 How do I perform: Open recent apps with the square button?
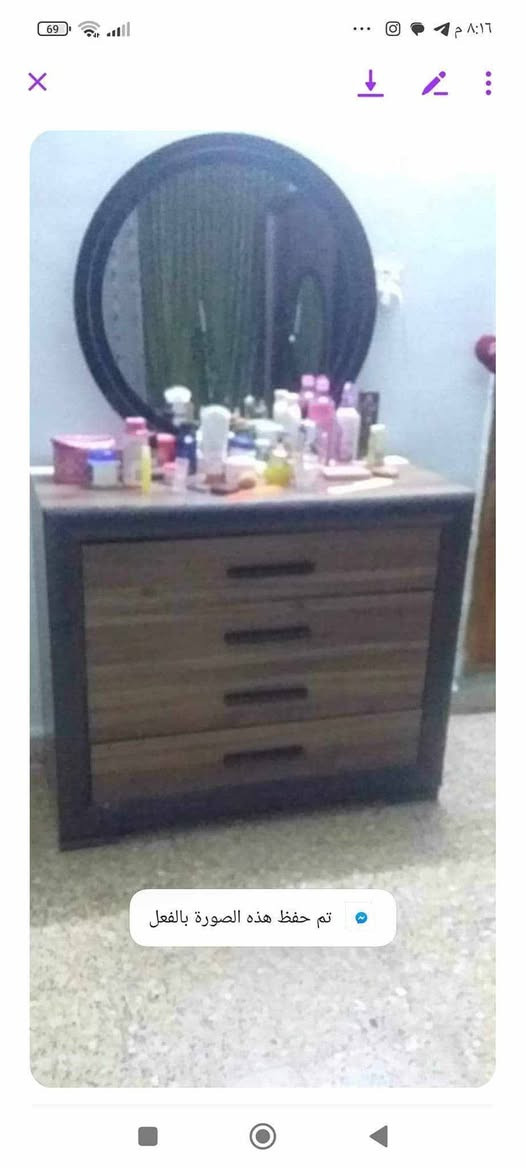[148, 1136]
